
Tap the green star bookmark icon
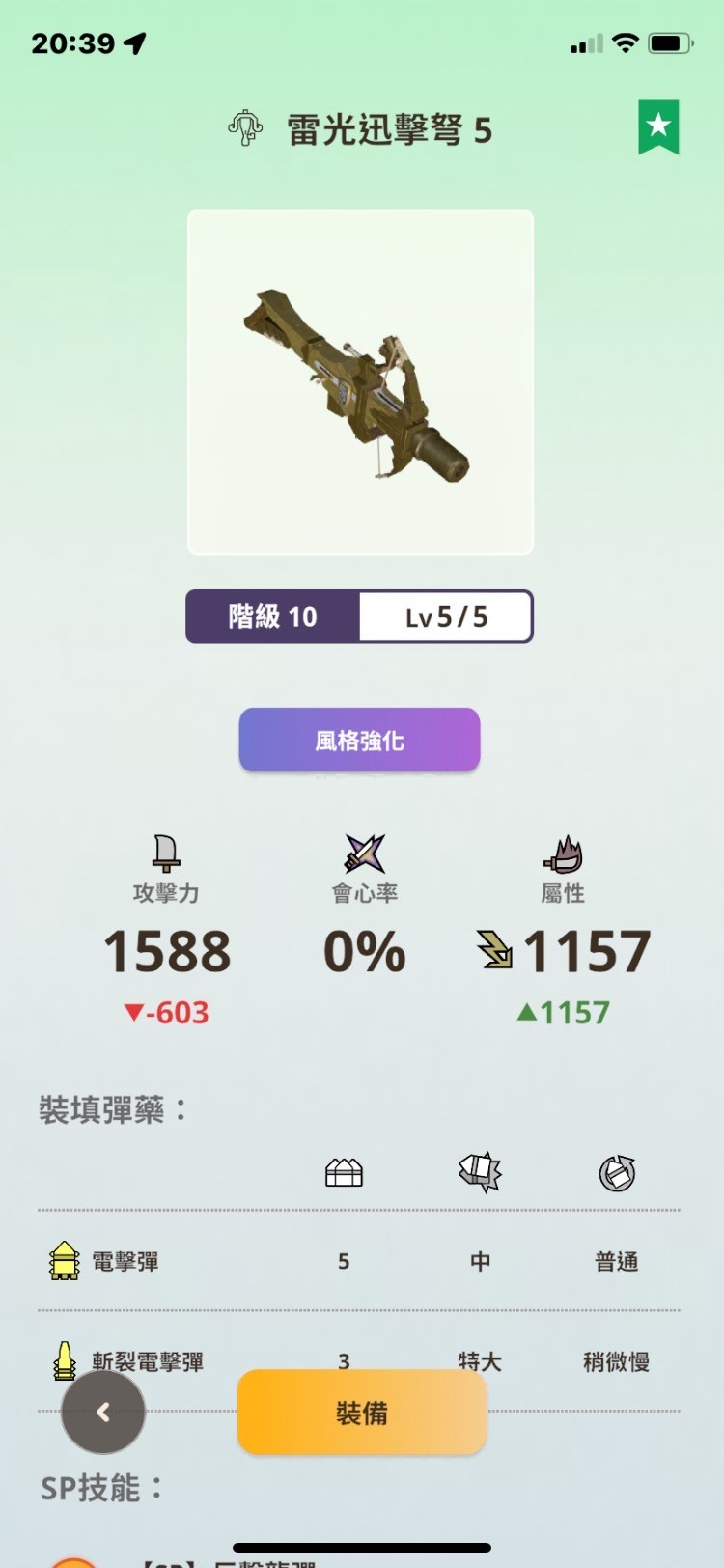pyautogui.click(x=659, y=126)
